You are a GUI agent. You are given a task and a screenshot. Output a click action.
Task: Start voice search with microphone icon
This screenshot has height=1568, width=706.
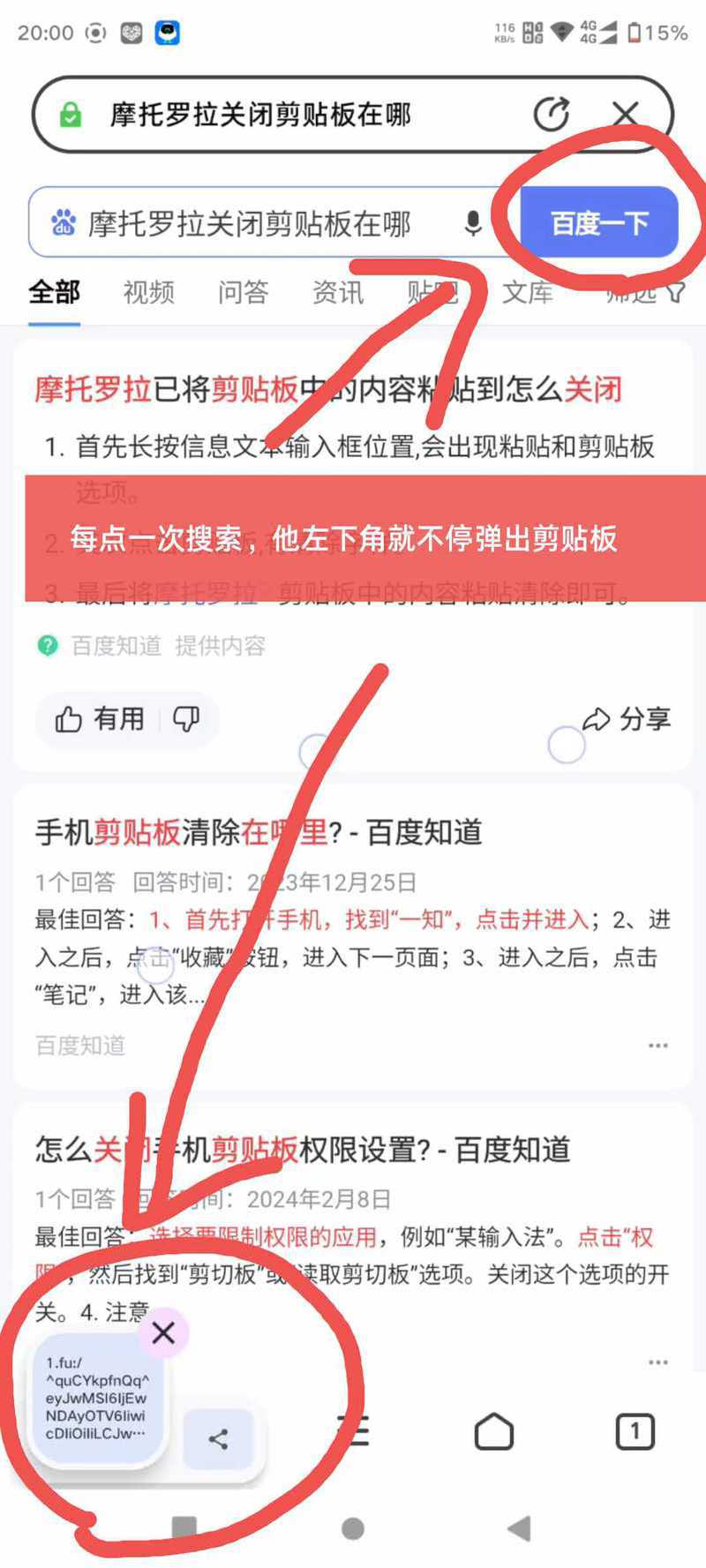pos(473,223)
